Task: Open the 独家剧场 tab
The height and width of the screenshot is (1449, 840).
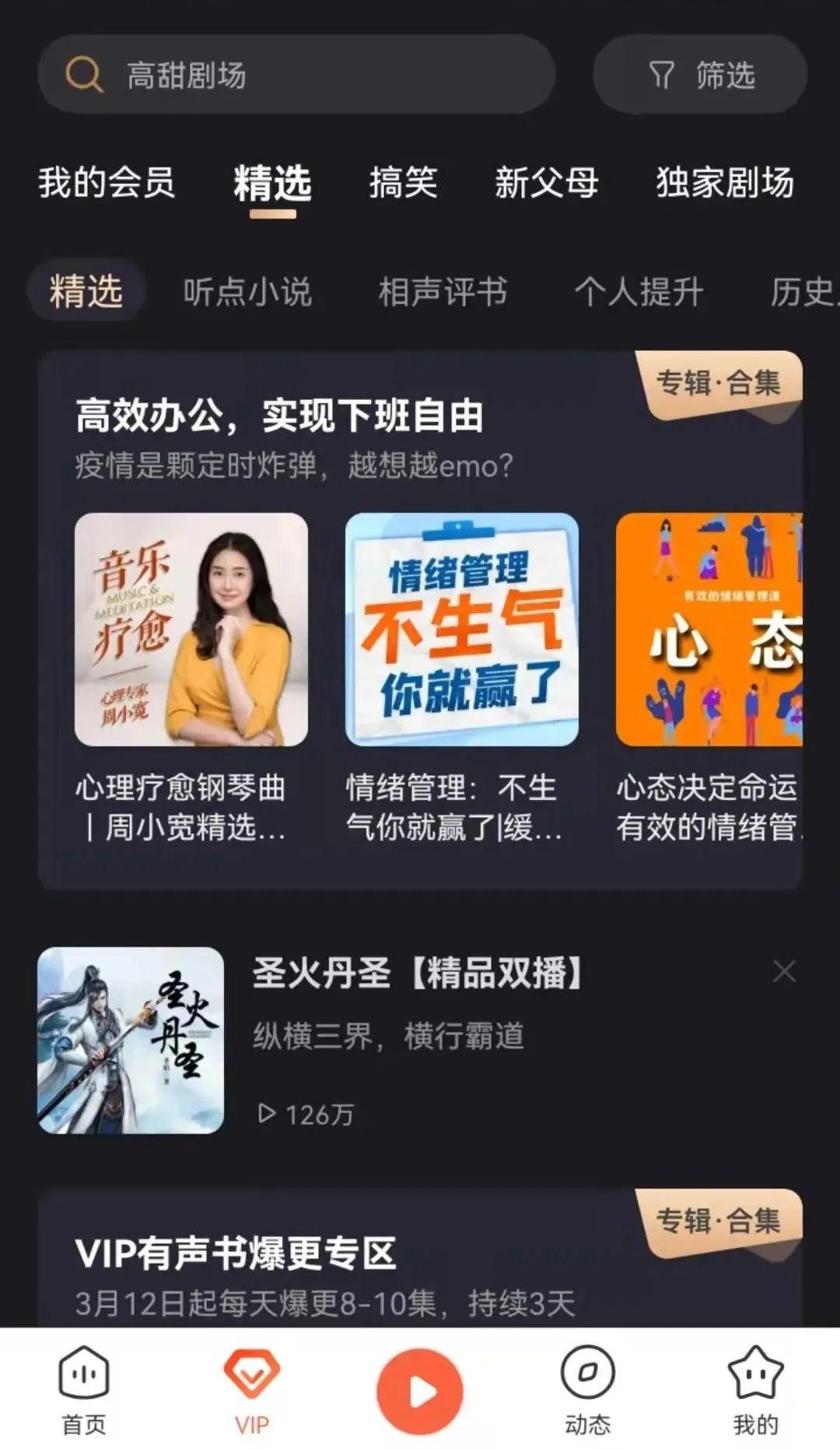Action: coord(724,184)
